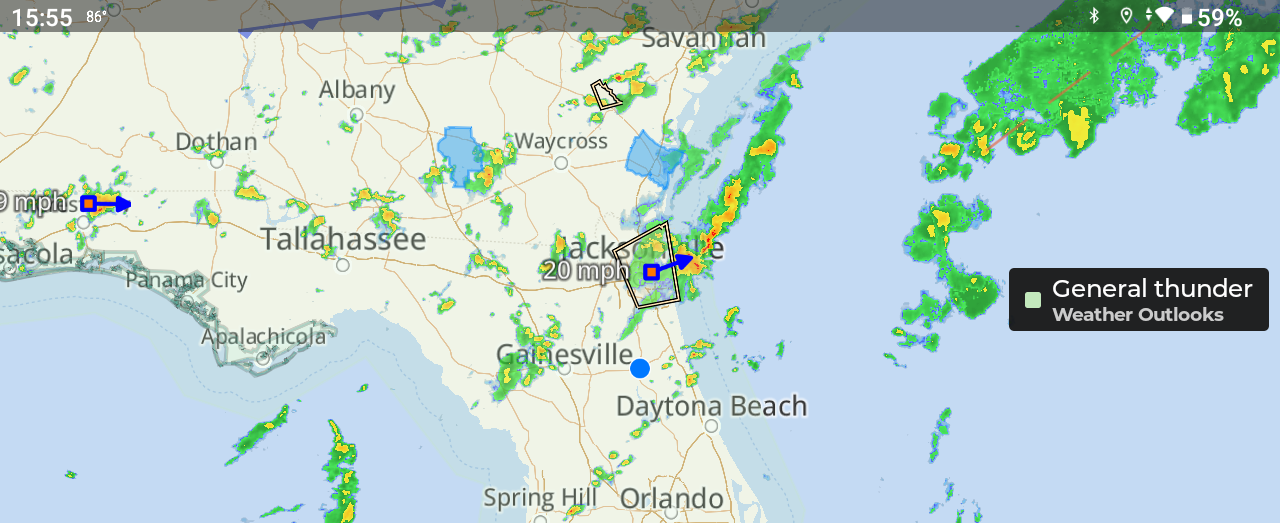Tap the blue current location dot
The image size is (1280, 523).
coord(640,368)
